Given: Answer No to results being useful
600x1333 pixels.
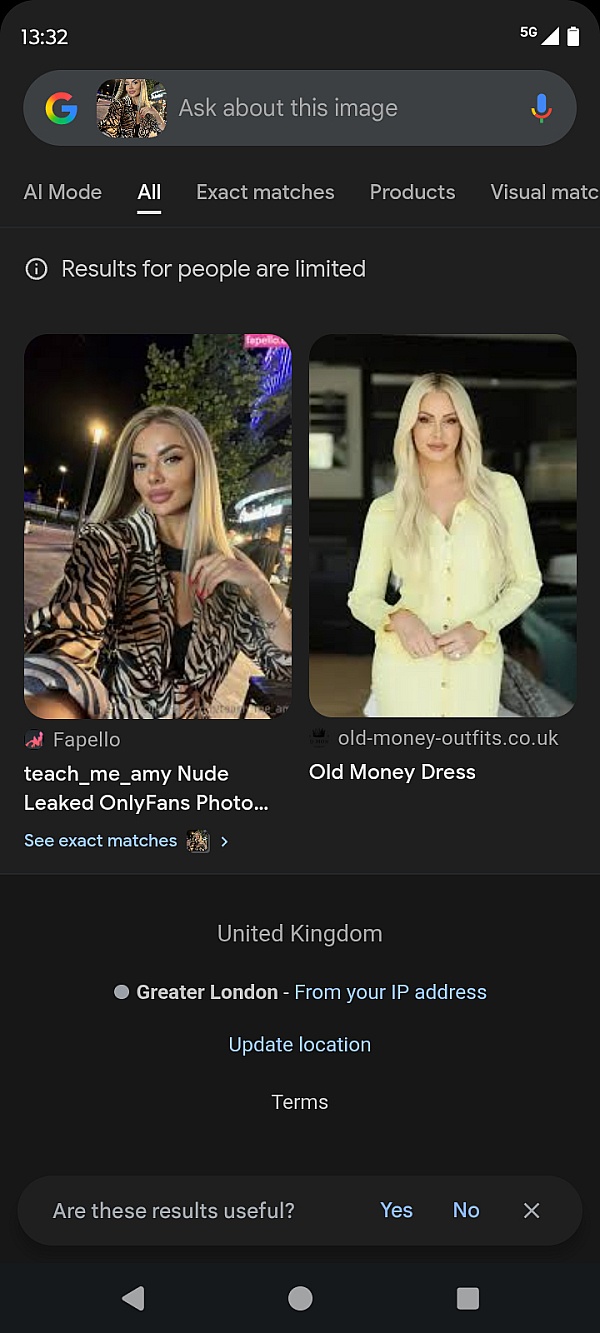Looking at the screenshot, I should (466, 1210).
